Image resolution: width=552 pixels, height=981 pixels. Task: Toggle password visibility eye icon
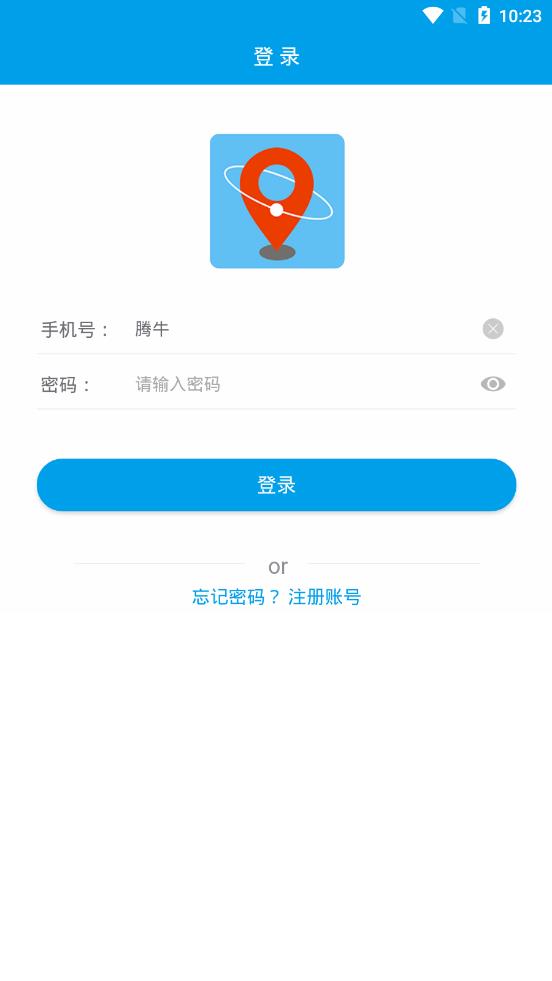pos(493,384)
